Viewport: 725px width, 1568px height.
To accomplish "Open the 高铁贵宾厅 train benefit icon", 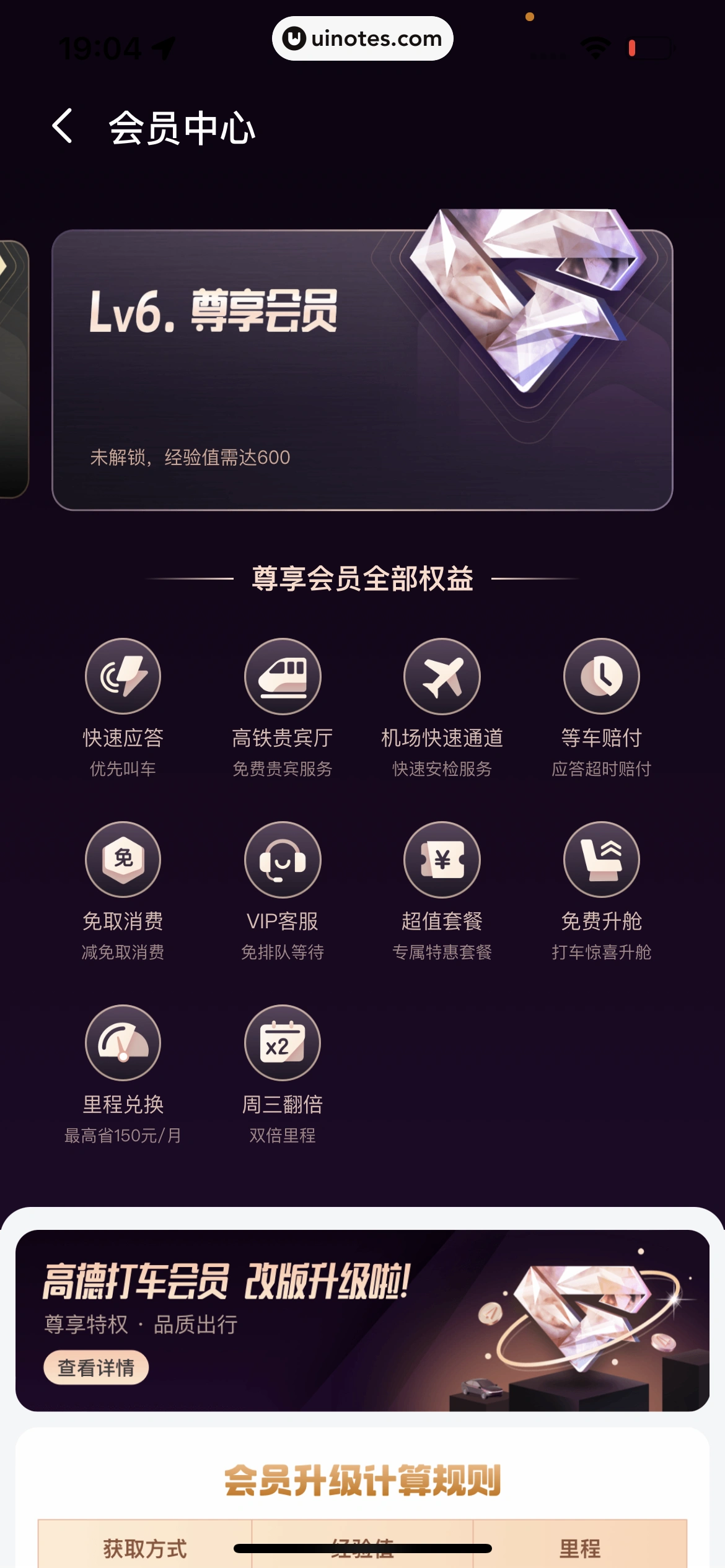I will 283,676.
